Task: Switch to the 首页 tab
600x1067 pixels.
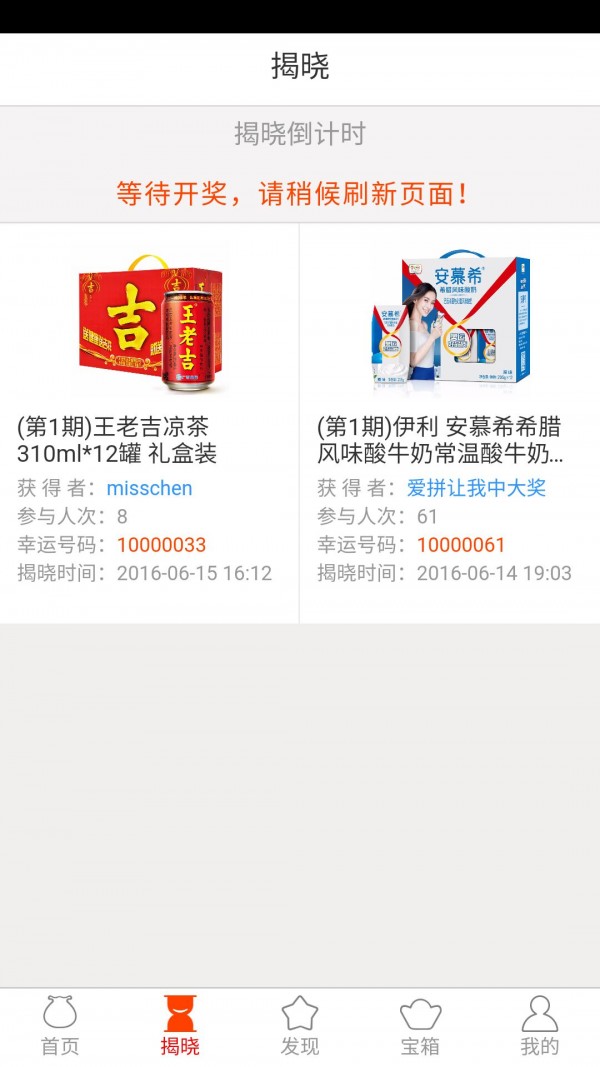Action: coord(60,1027)
